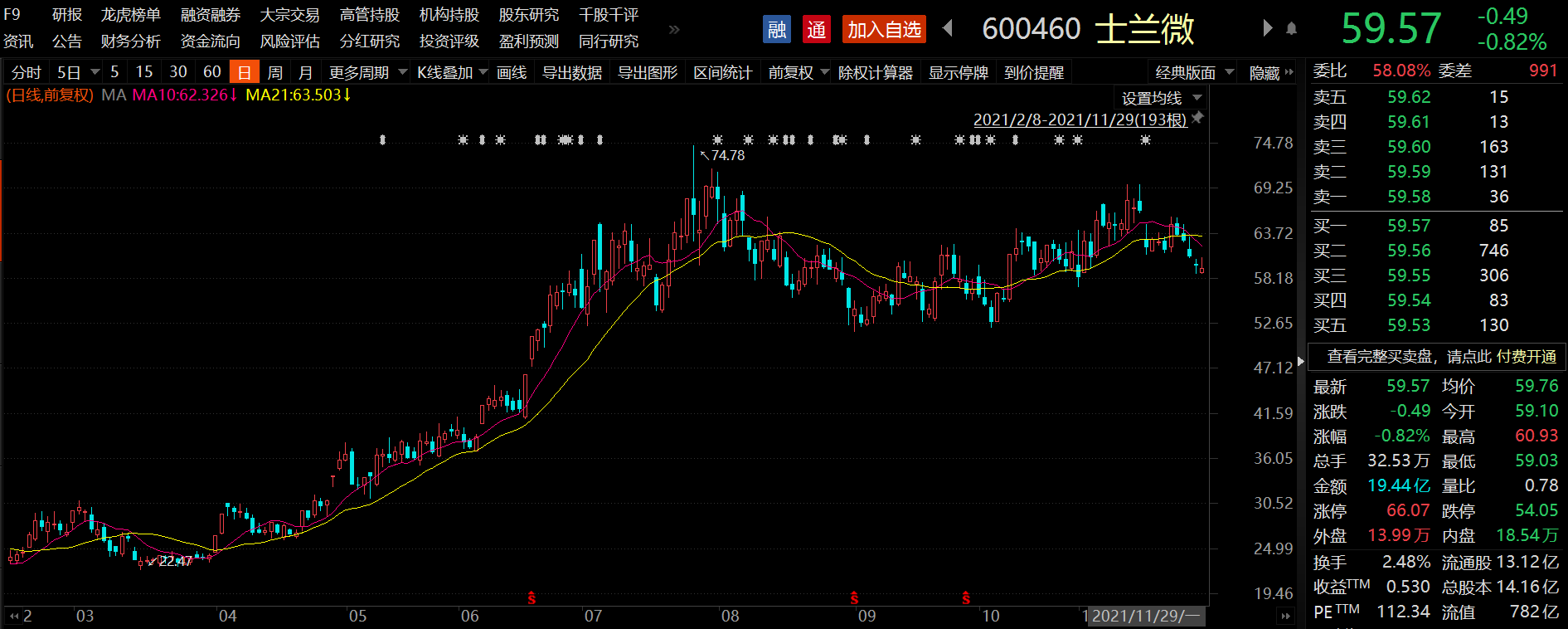
Task: Add stock 600460 to the watchlist
Action: (884, 30)
